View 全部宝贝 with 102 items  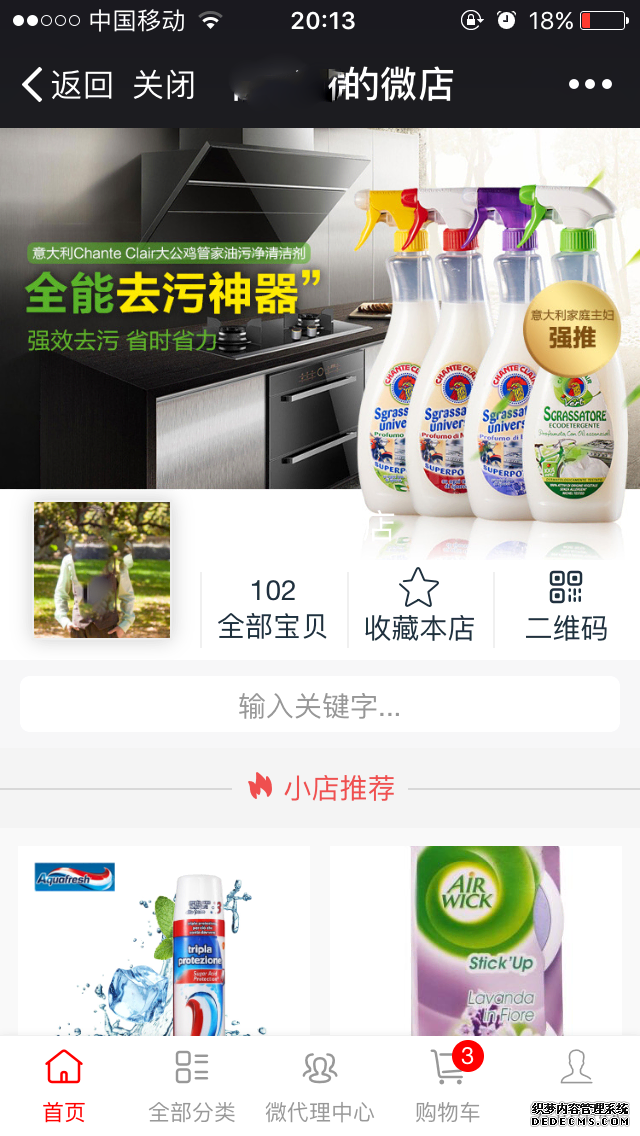[273, 608]
